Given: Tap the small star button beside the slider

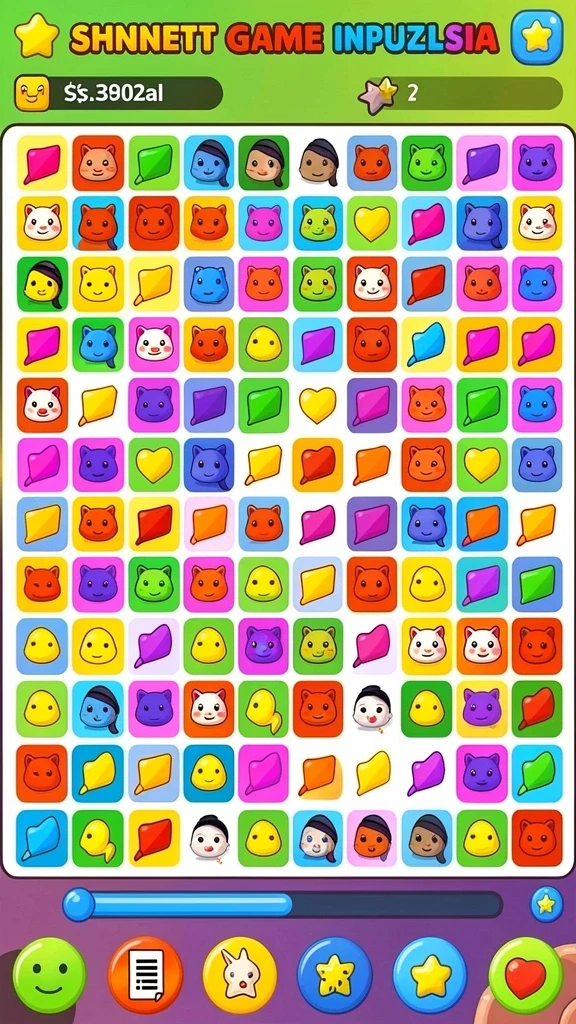Looking at the screenshot, I should pyautogui.click(x=546, y=904).
